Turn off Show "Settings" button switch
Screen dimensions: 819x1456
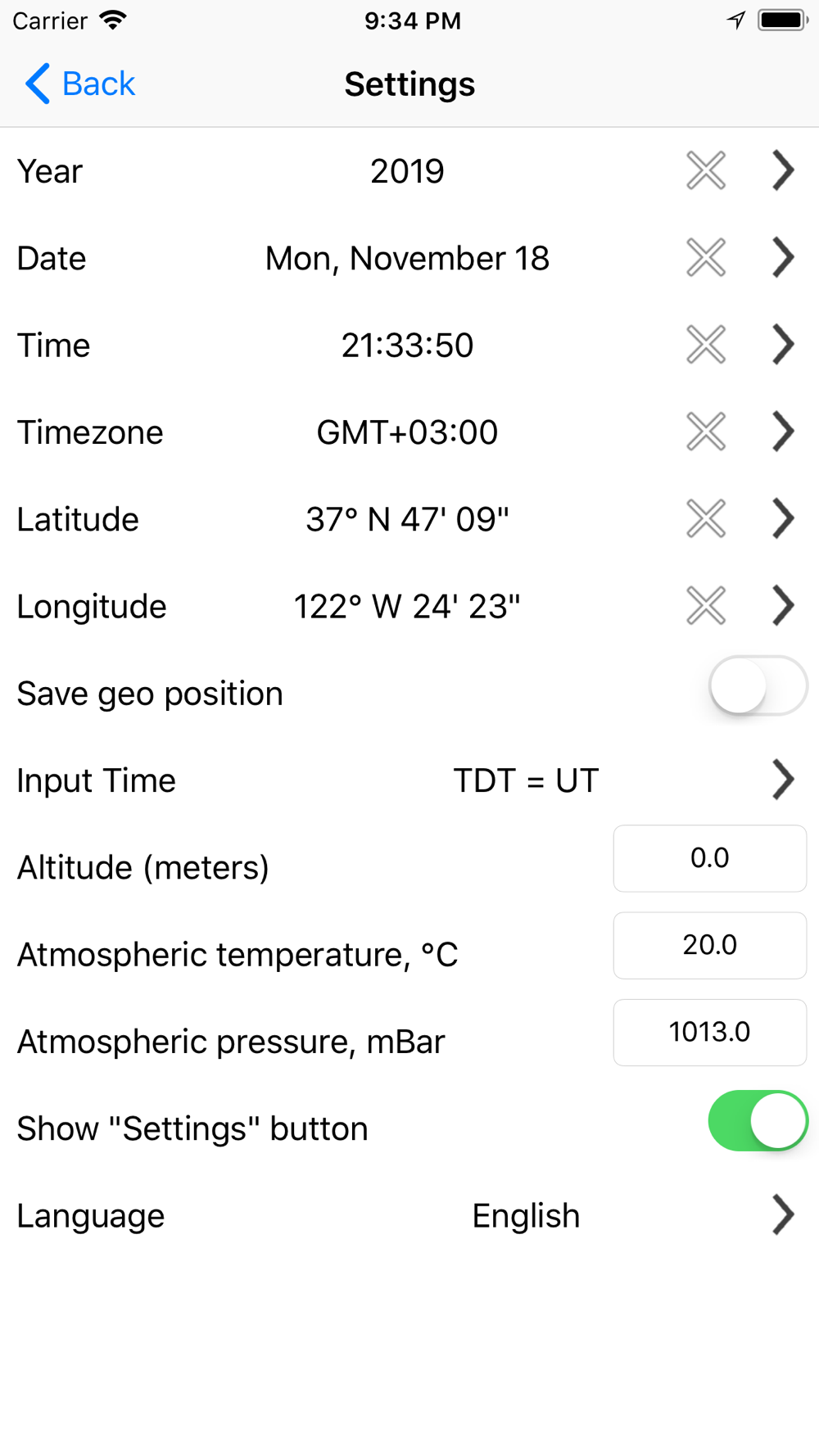[758, 1121]
